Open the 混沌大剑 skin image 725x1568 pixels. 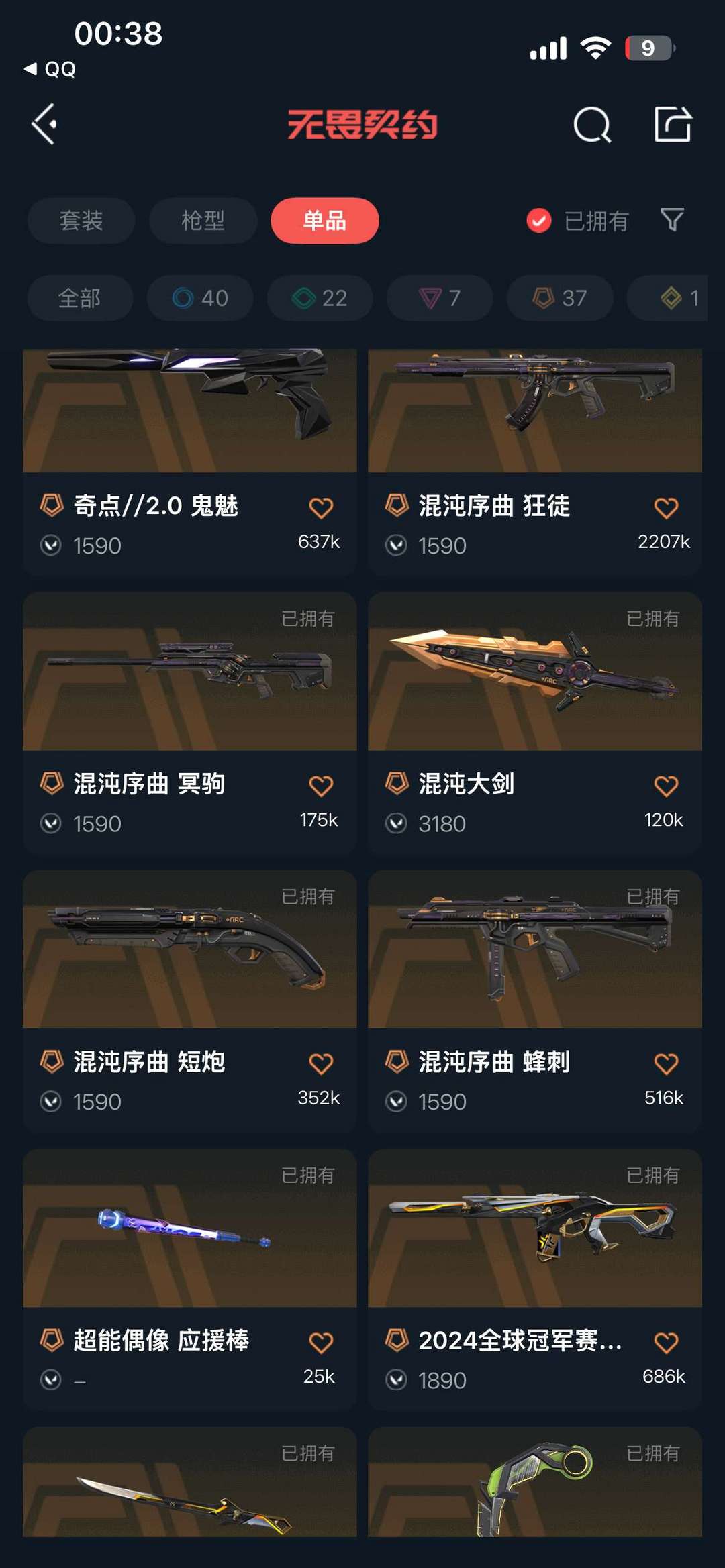tap(534, 678)
